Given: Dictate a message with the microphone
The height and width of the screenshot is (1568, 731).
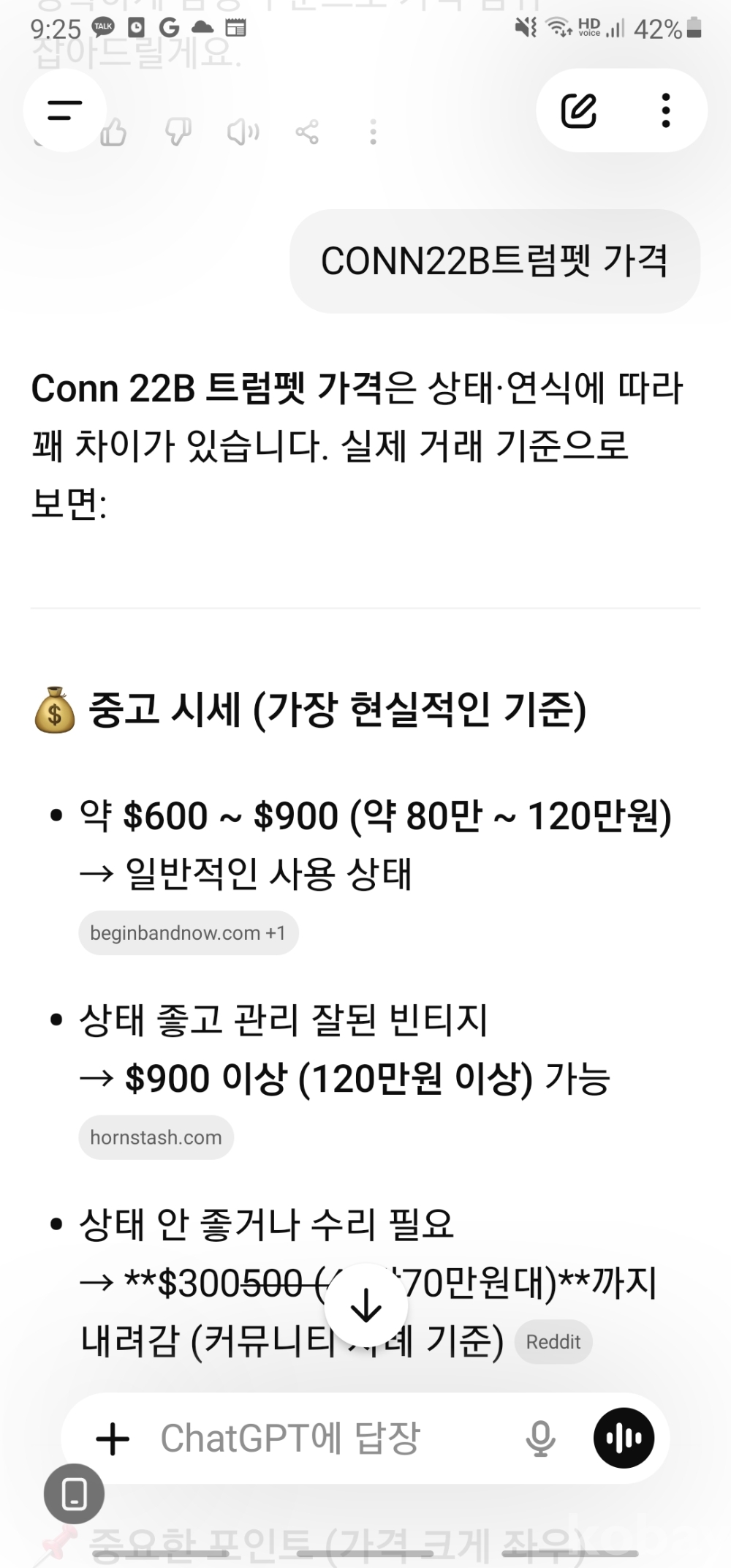Looking at the screenshot, I should point(540,1439).
